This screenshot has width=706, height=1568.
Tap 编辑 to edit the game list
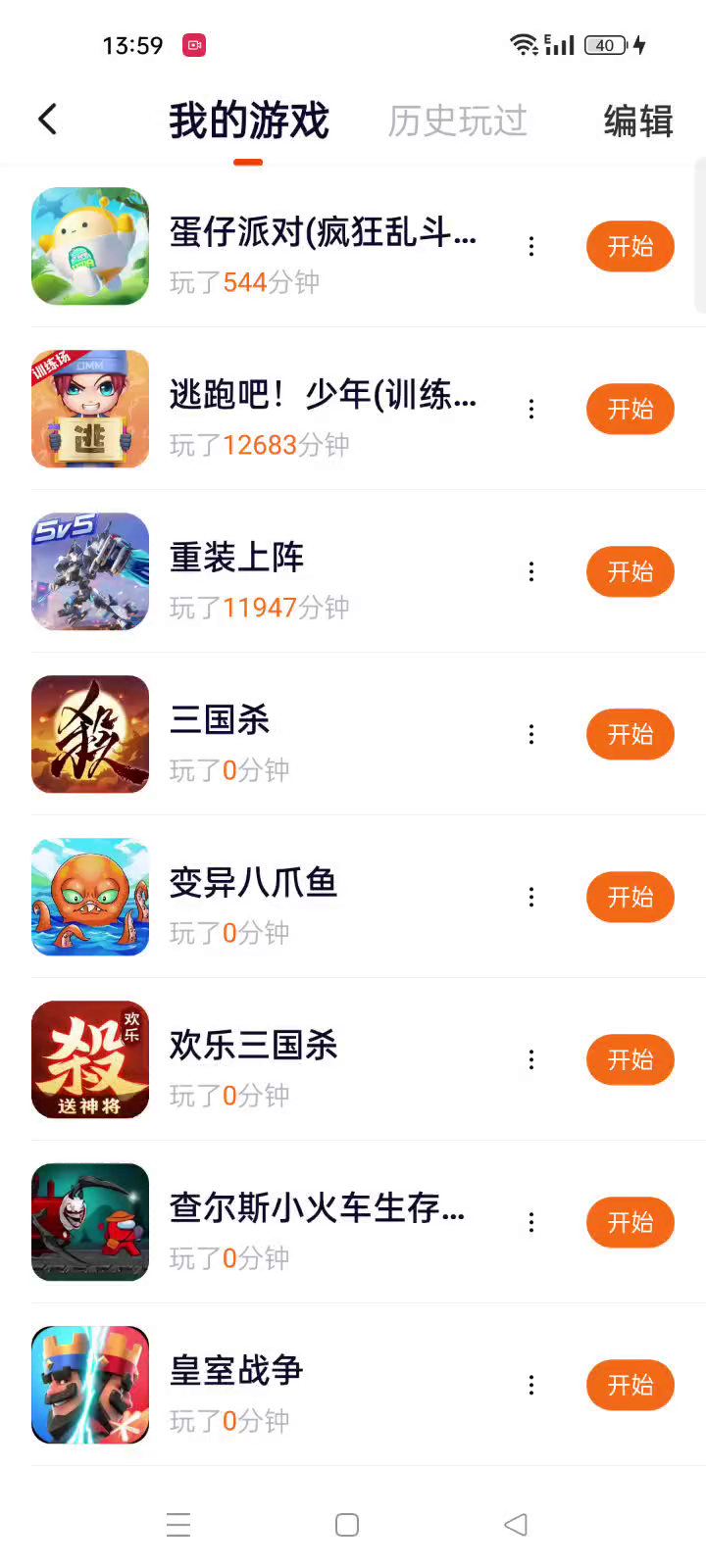click(637, 121)
